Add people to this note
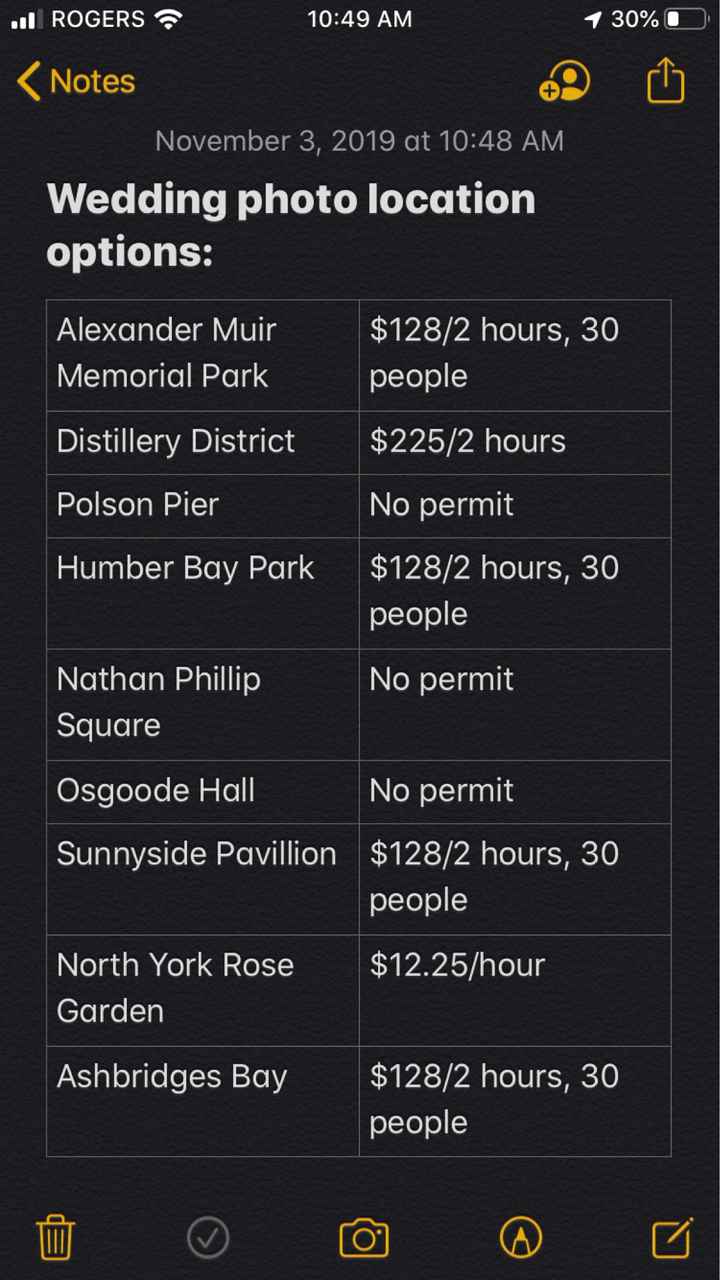Image resolution: width=720 pixels, height=1280 pixels. [564, 82]
